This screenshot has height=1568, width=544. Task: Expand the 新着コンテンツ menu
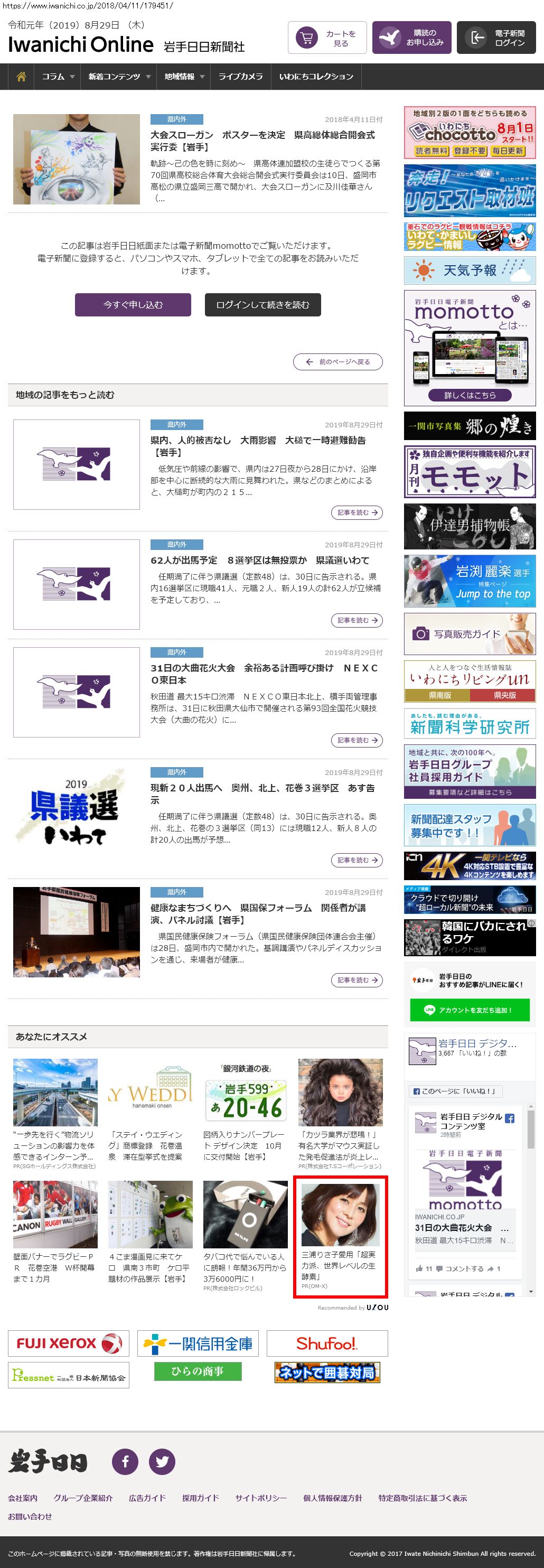tap(119, 77)
